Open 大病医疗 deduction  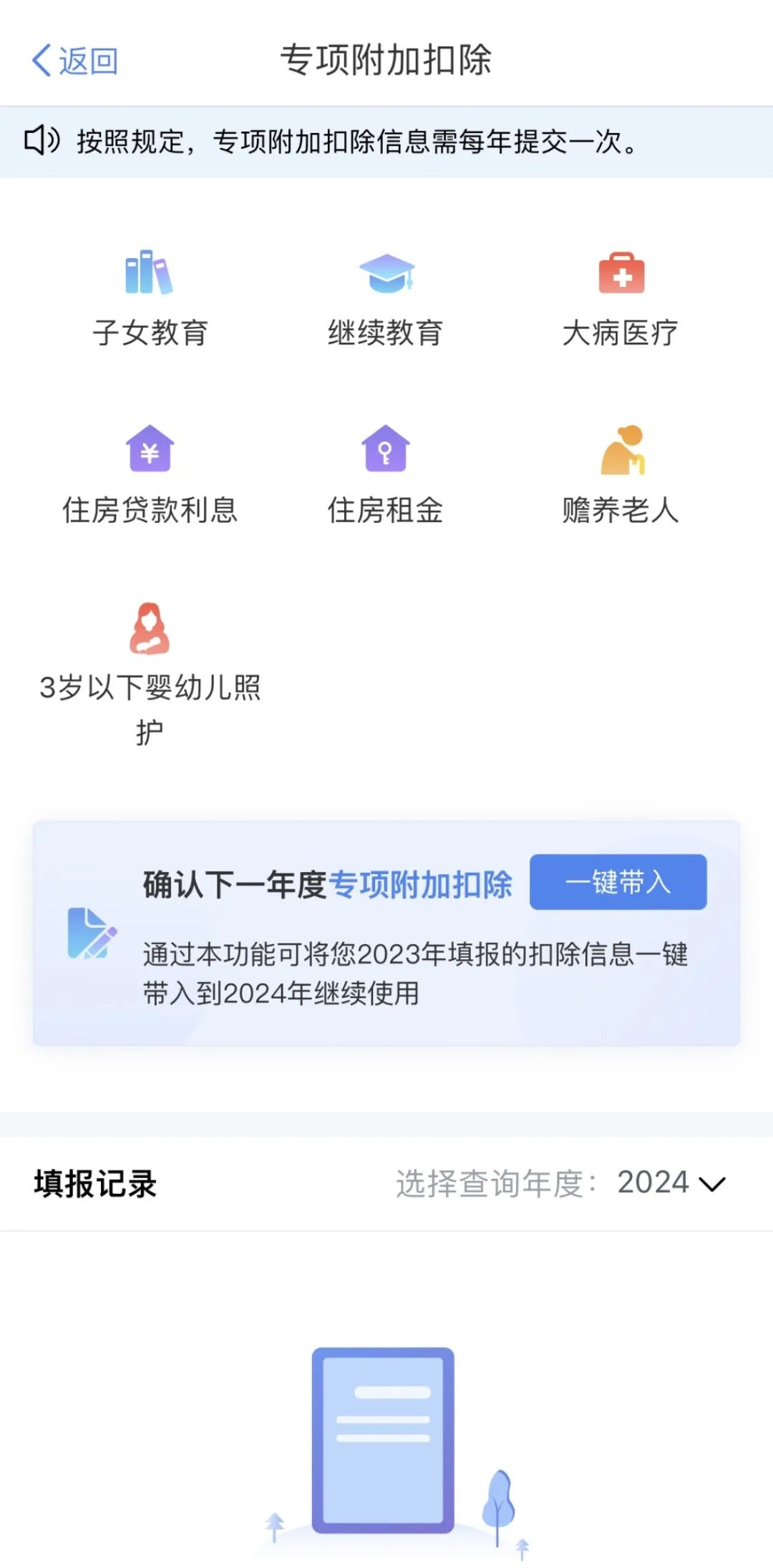tap(621, 299)
